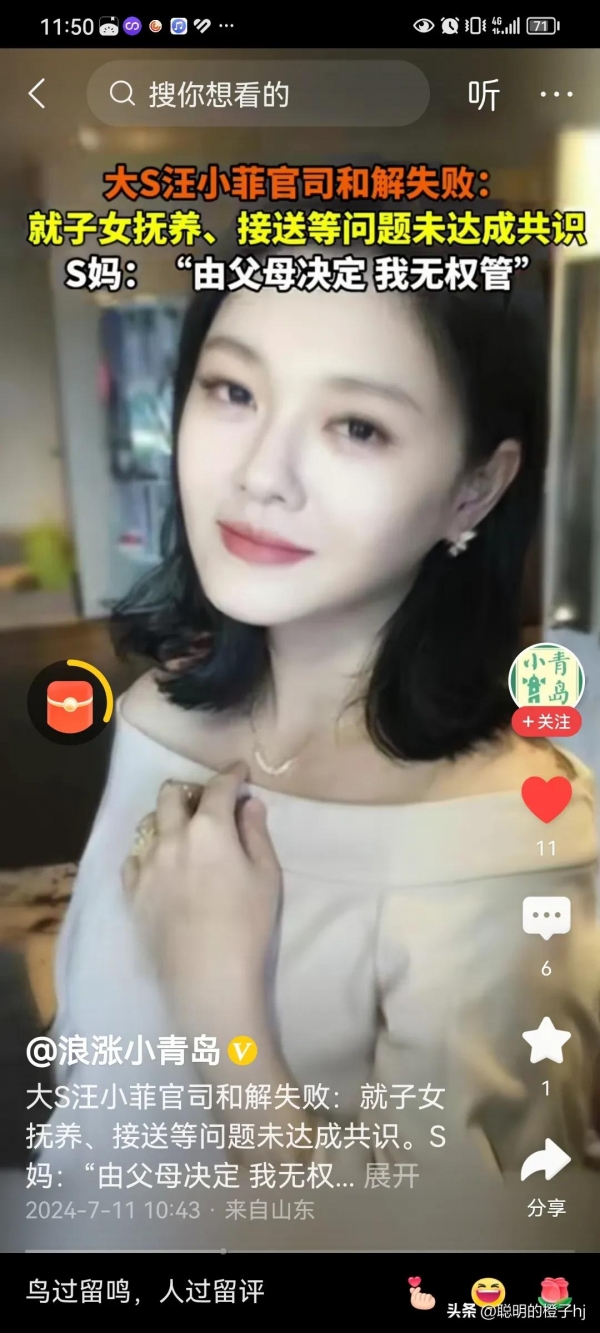
Task: Open the three-dot overflow menu
Action: (556, 95)
